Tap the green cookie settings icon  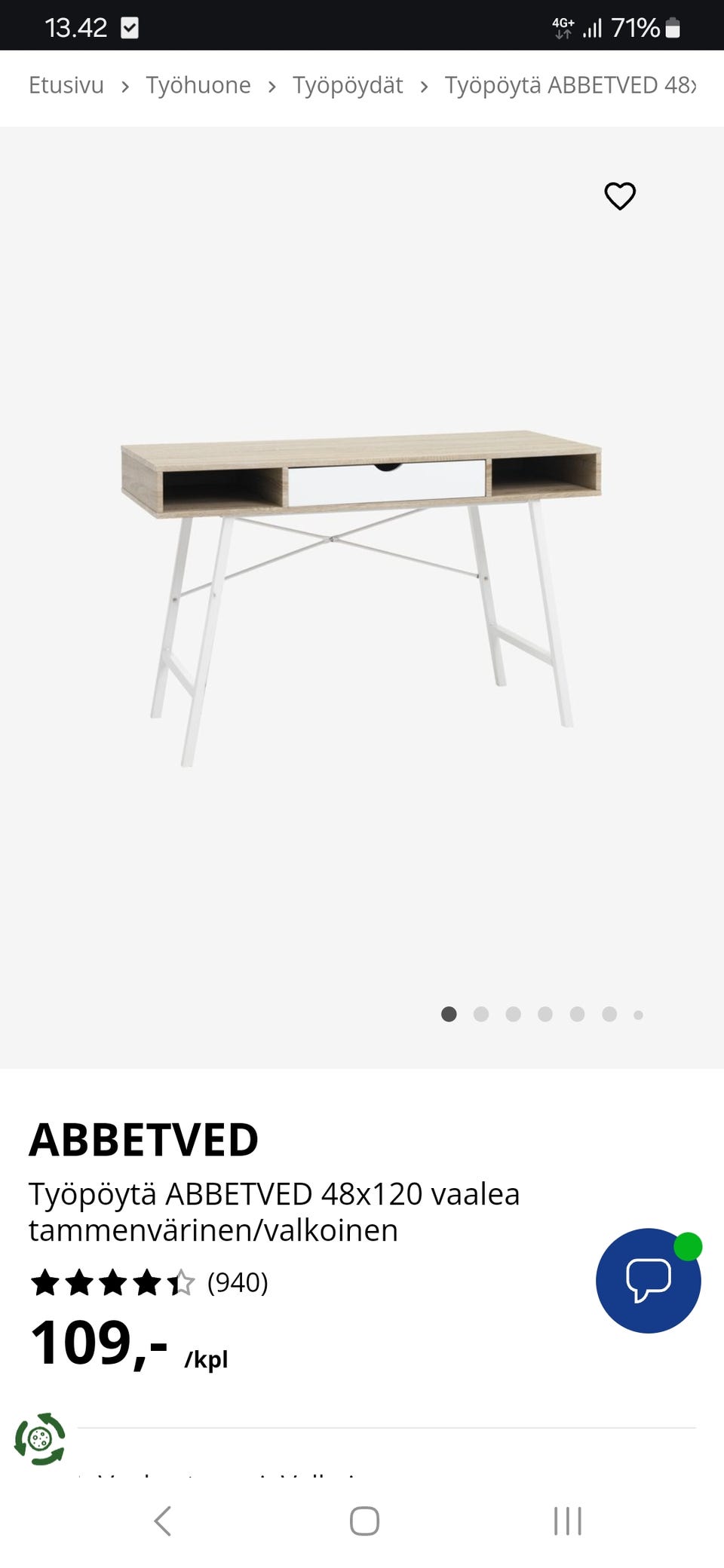(40, 1439)
